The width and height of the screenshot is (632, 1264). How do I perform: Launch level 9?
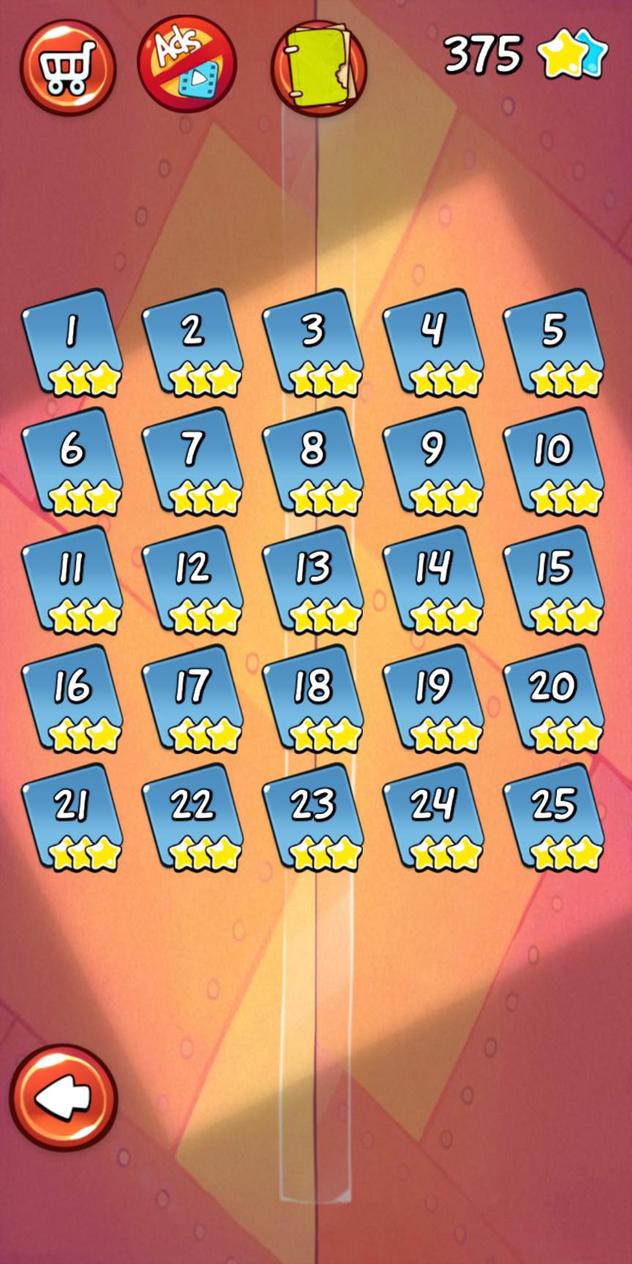pos(434,462)
